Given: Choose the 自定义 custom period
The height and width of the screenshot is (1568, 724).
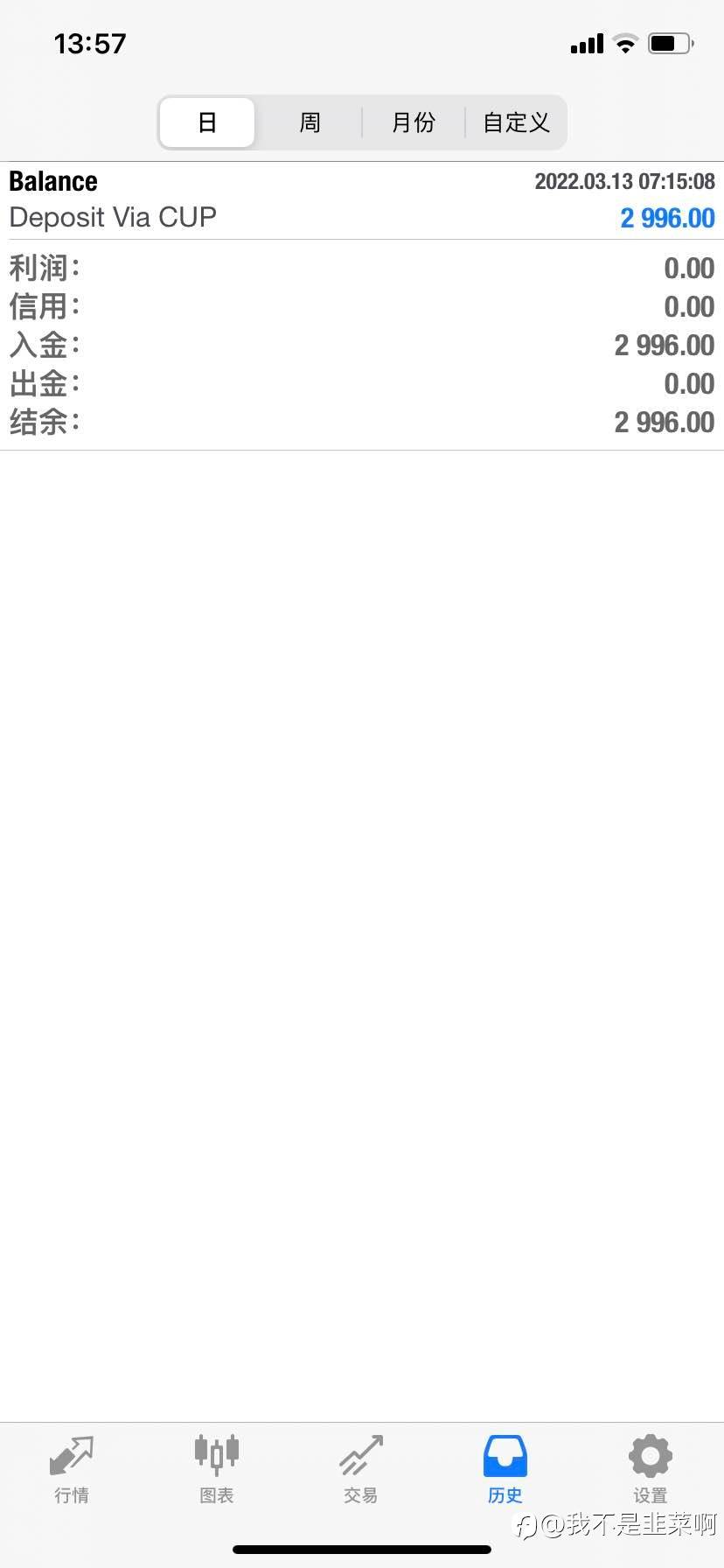Looking at the screenshot, I should click(516, 122).
